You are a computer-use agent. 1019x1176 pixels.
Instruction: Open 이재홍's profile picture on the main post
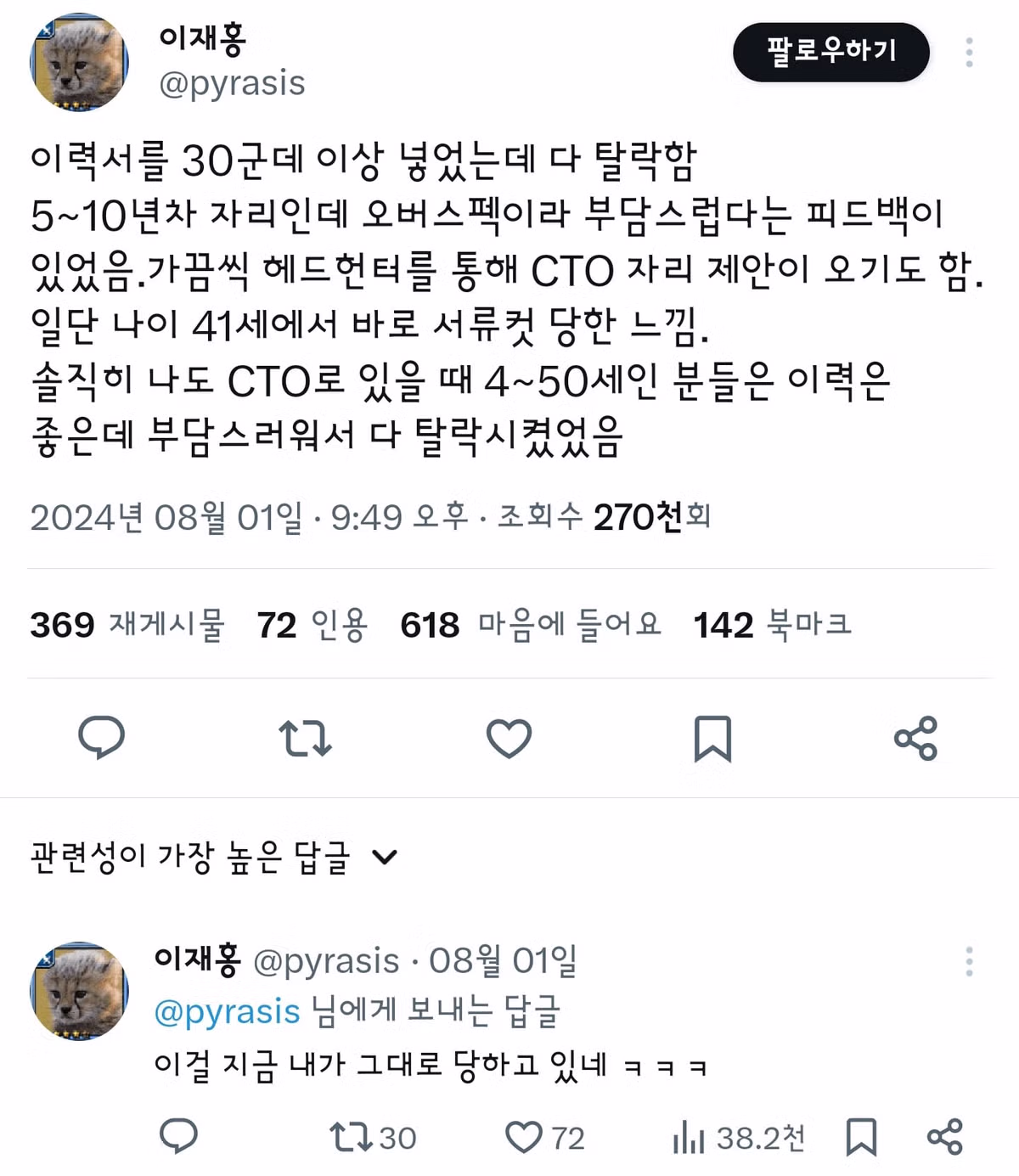[79, 63]
